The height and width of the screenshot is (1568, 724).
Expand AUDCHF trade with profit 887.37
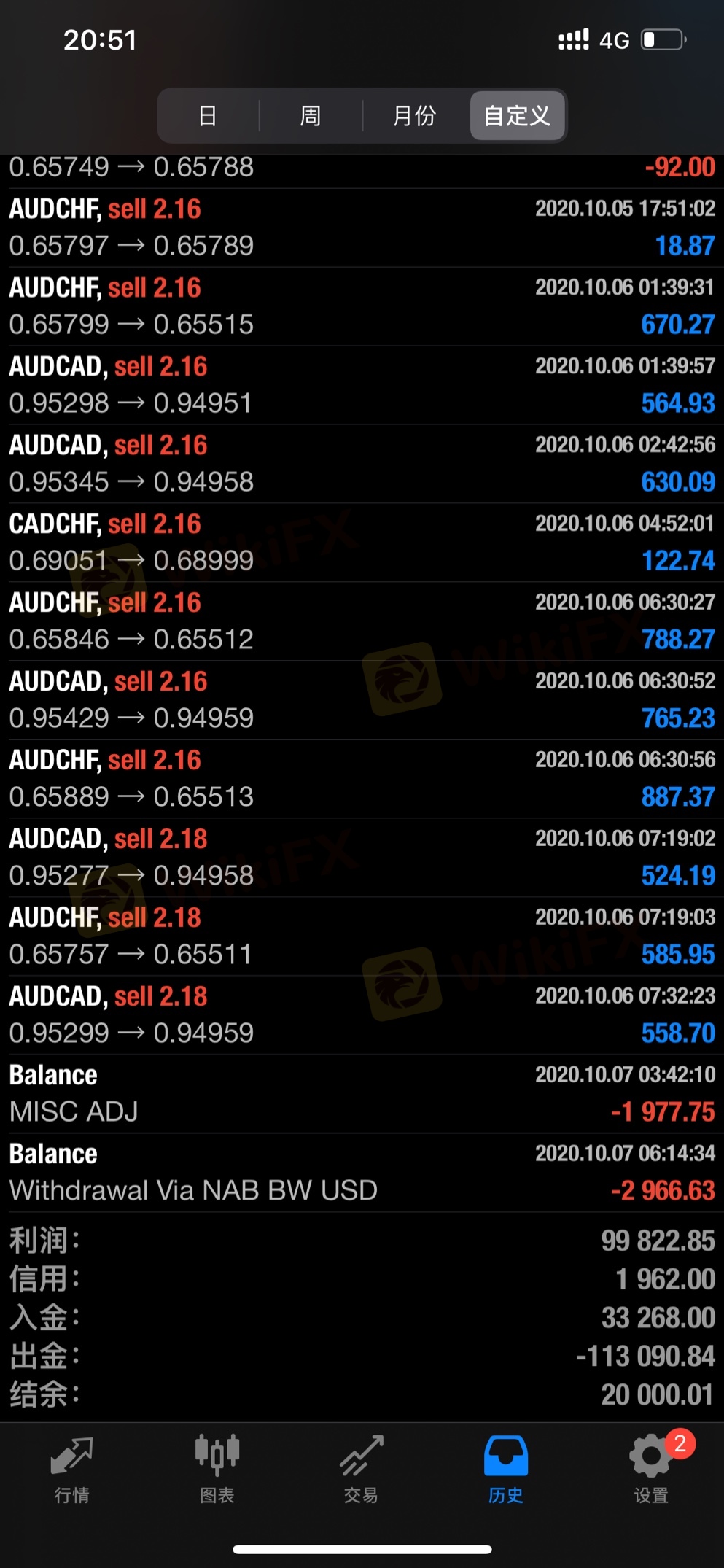click(362, 779)
